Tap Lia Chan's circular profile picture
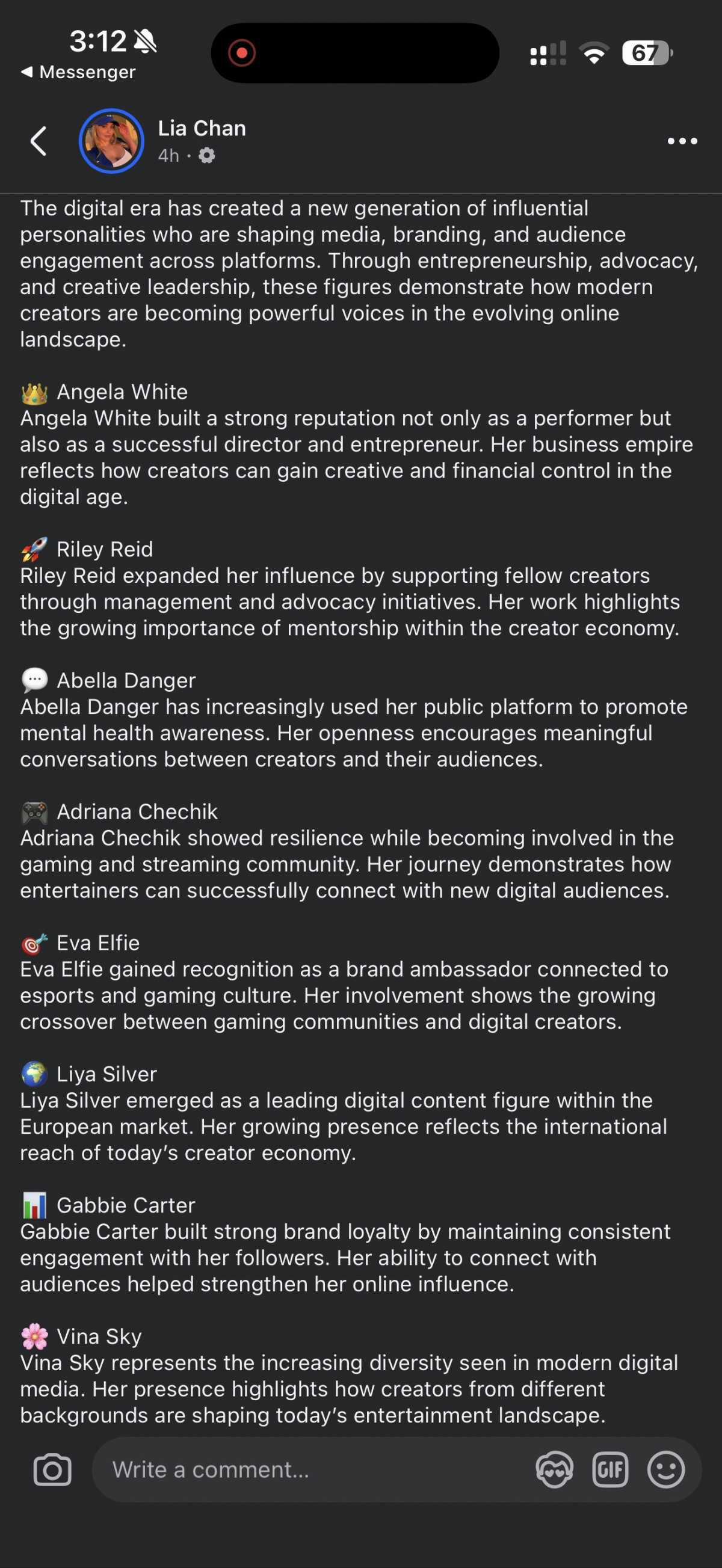The image size is (722, 1568). 112,141
